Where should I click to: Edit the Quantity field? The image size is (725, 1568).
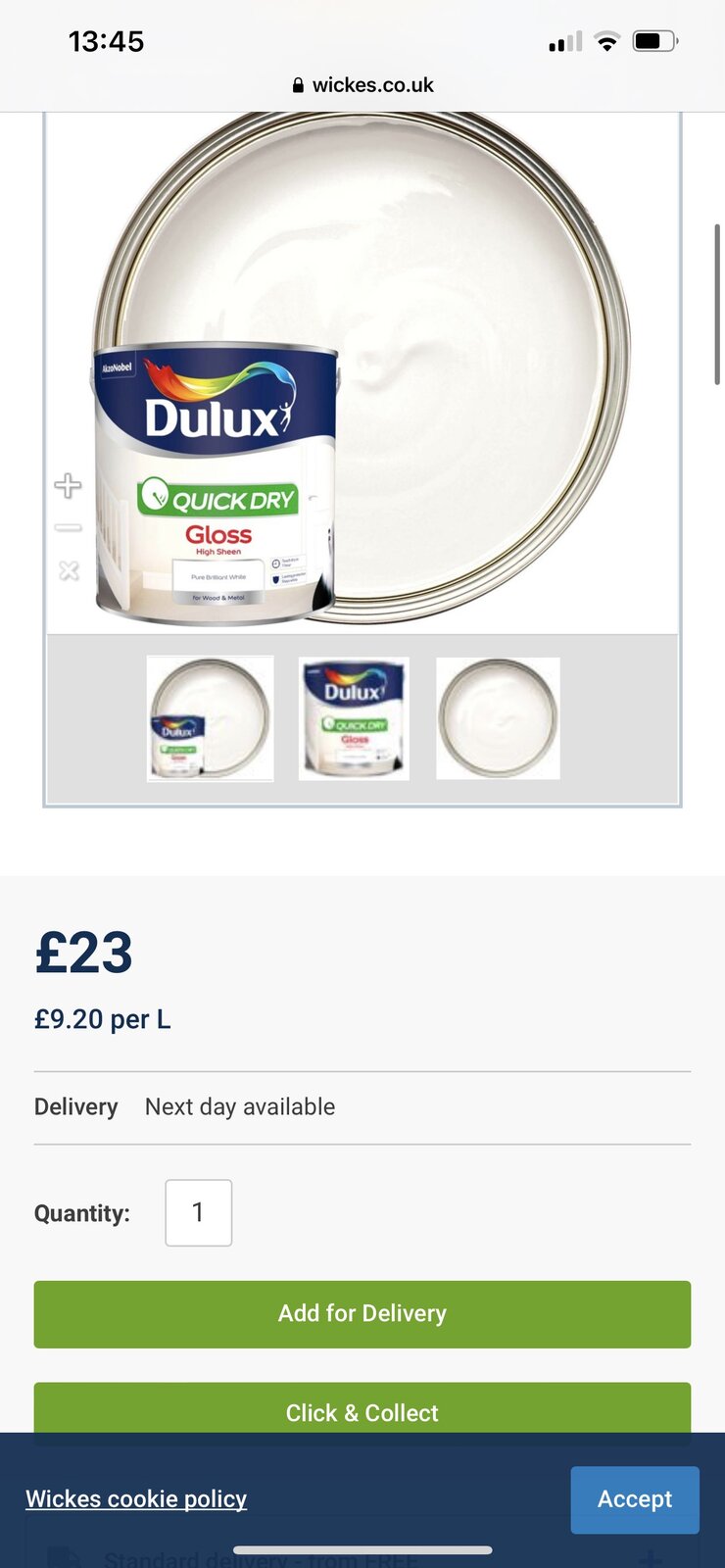(198, 1213)
